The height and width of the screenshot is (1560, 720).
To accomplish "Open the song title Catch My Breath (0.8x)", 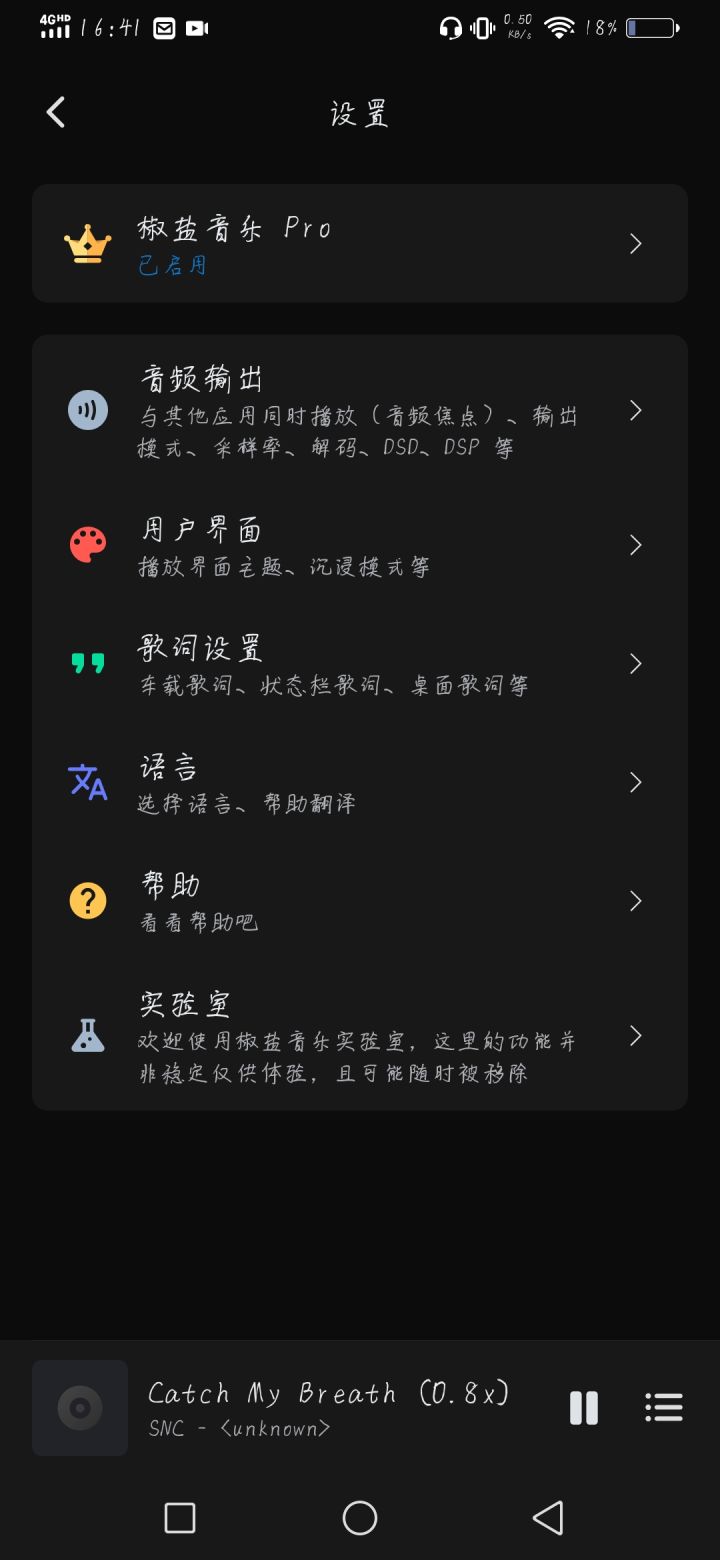I will 330,1392.
